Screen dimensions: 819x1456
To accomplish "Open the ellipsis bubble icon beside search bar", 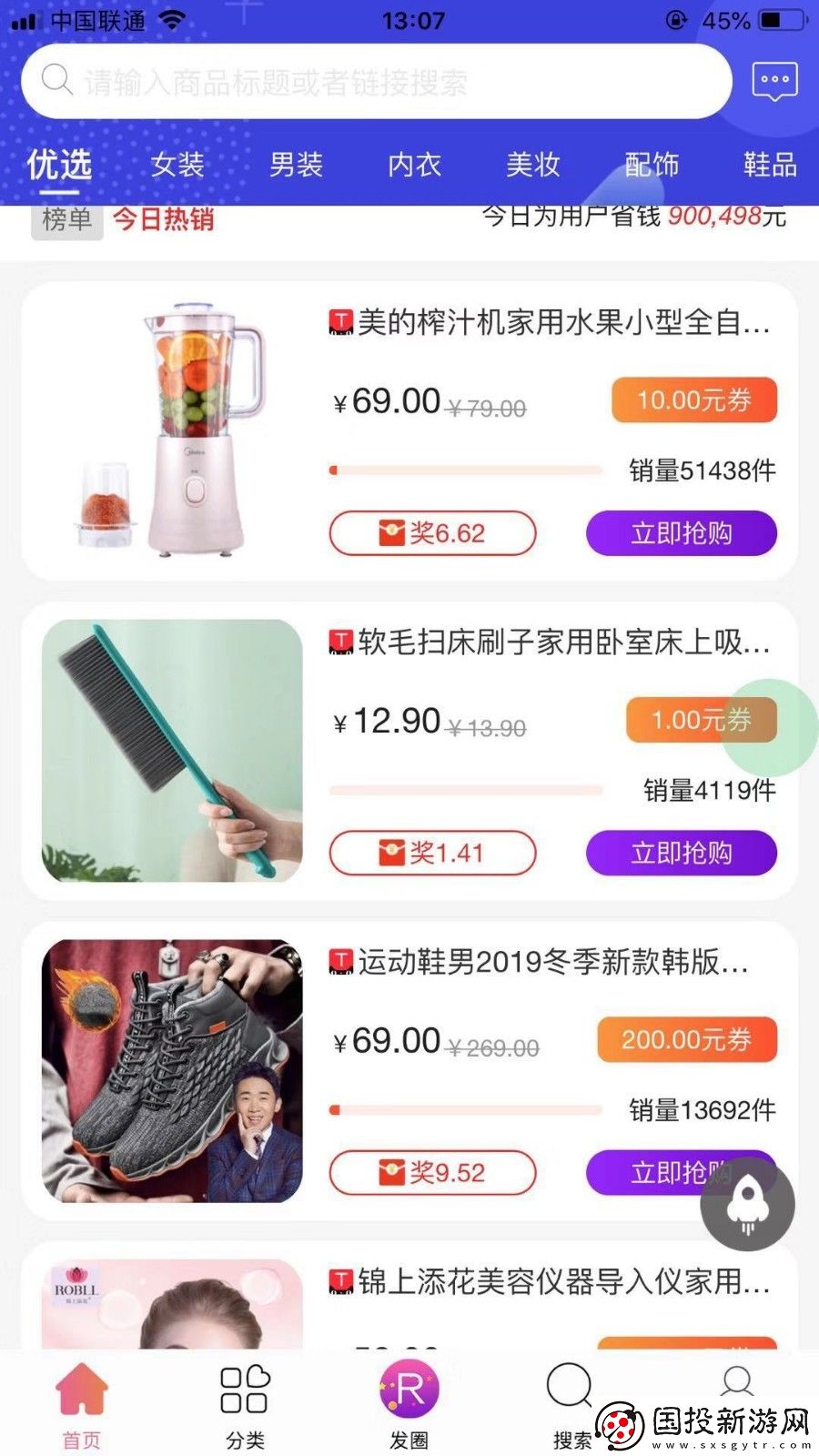I will pos(774,81).
